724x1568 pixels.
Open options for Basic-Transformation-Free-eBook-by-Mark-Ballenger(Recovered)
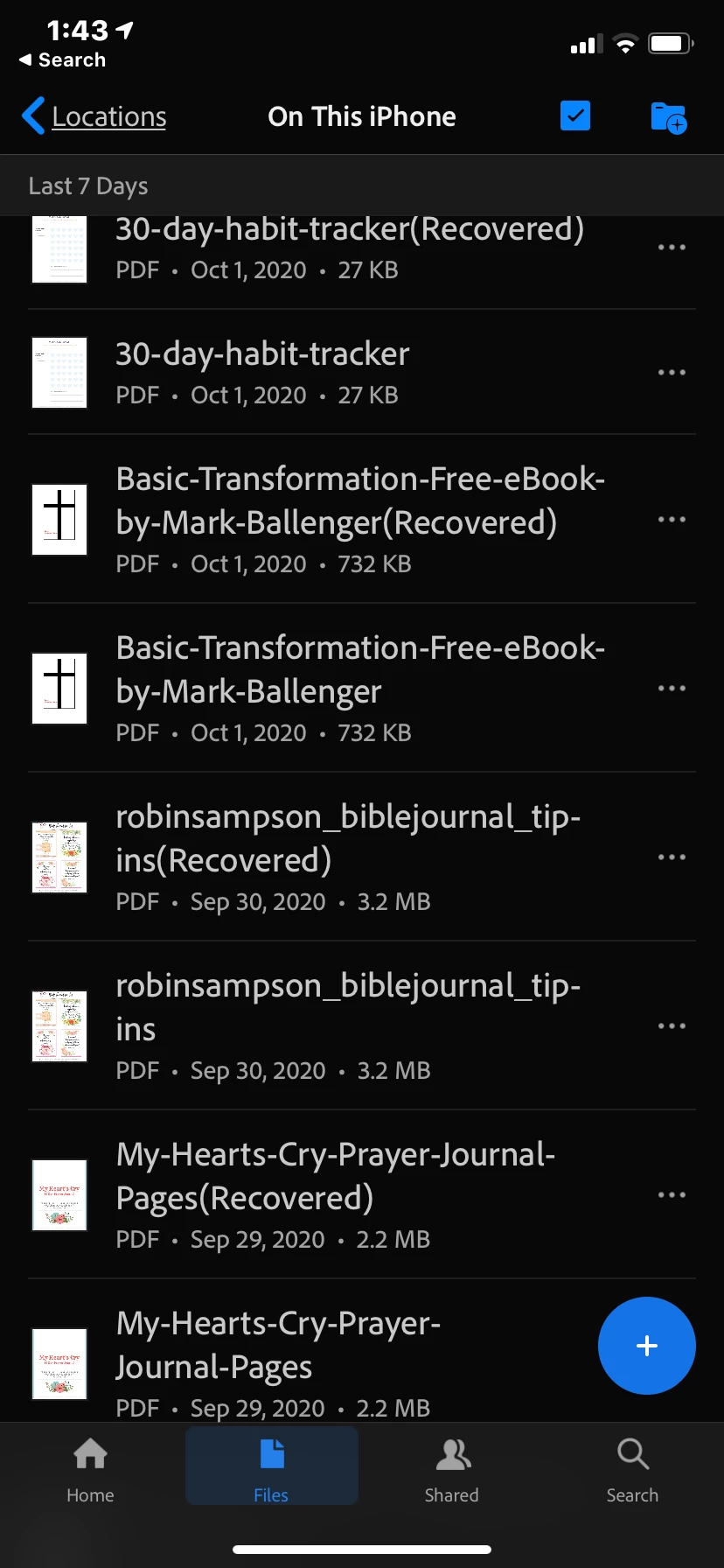click(x=672, y=519)
